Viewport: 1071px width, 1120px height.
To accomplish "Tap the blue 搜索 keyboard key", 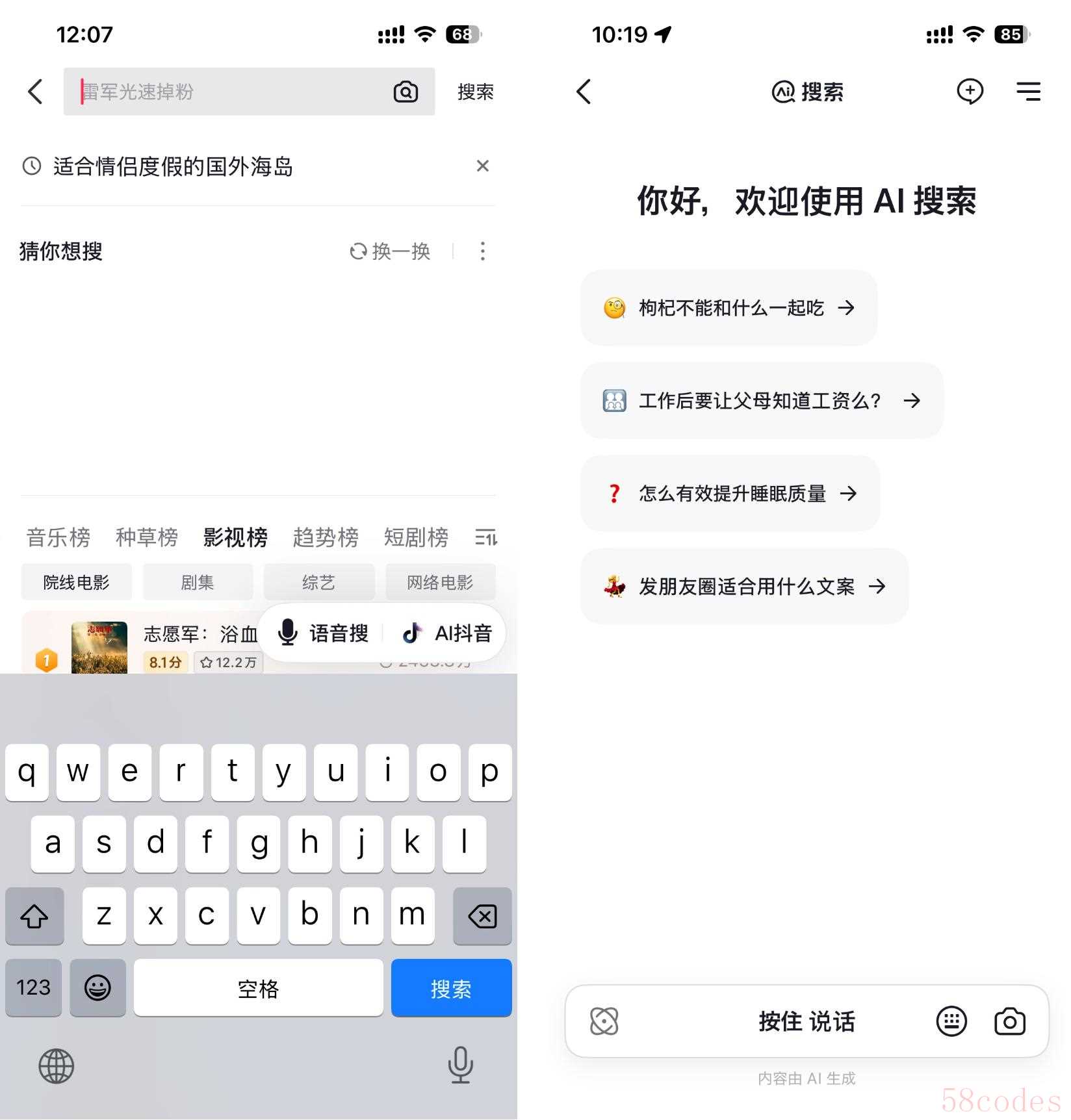I will coord(451,988).
